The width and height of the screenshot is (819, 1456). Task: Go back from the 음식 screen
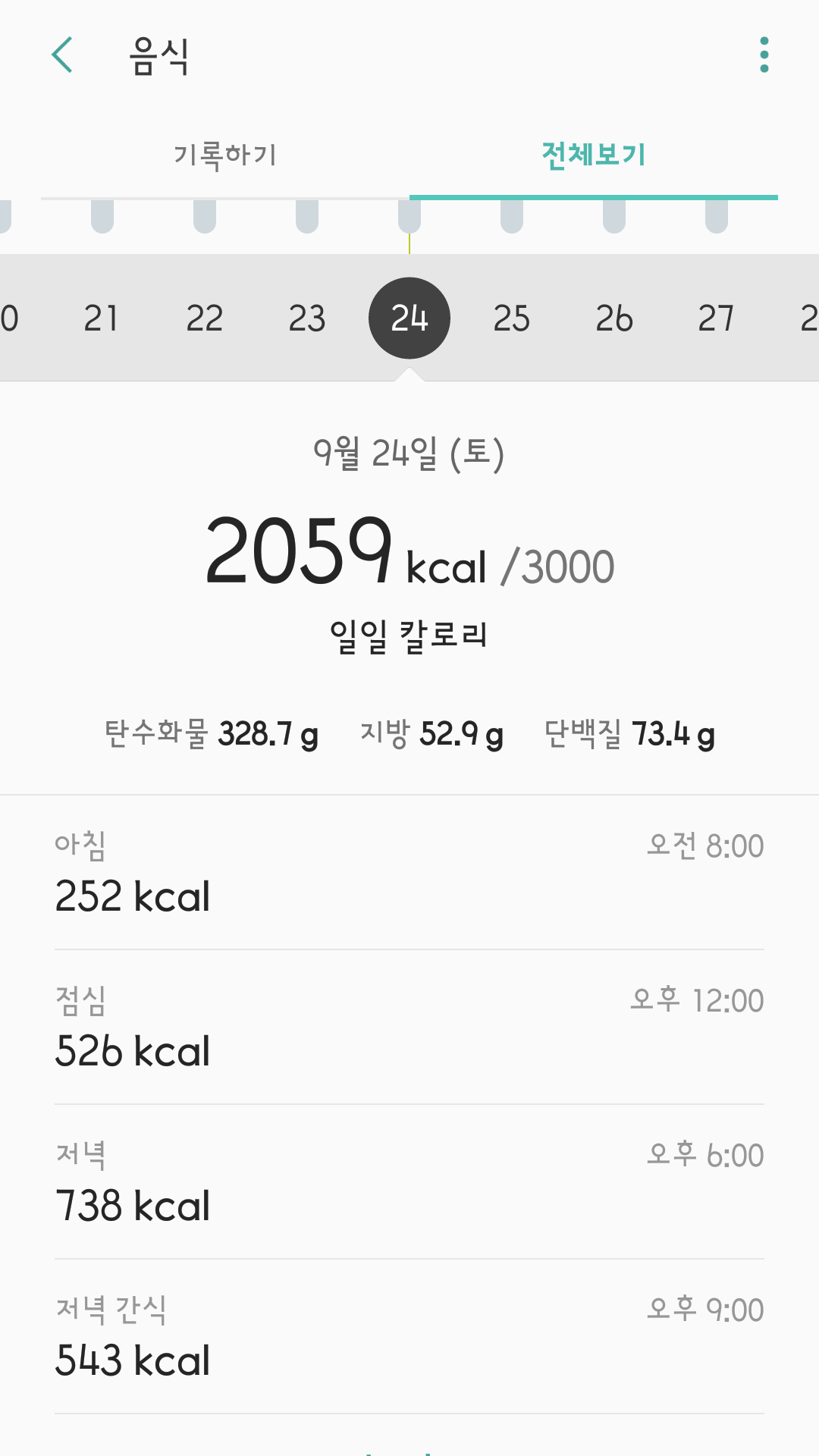click(62, 55)
